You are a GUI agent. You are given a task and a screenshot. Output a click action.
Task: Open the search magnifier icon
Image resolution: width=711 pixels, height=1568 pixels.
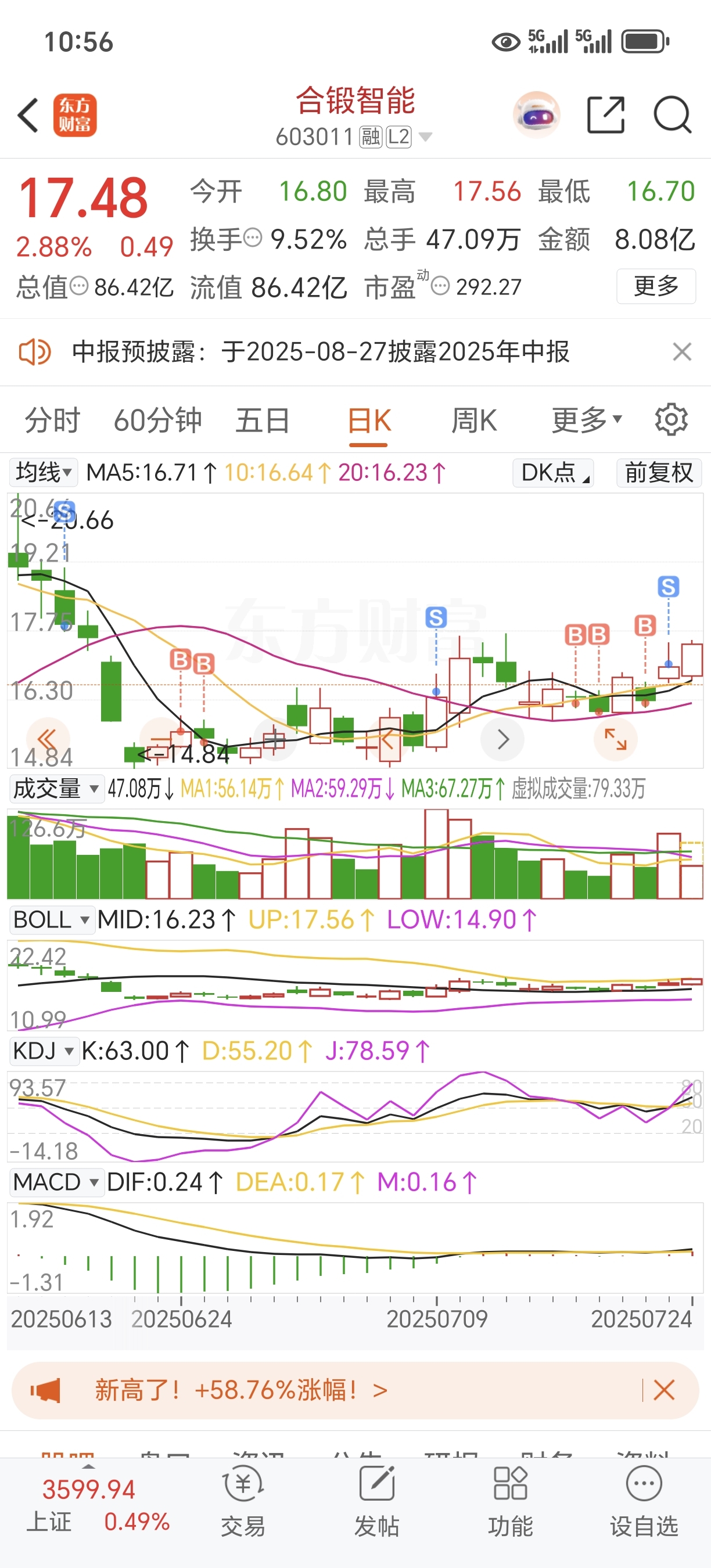pos(672,114)
